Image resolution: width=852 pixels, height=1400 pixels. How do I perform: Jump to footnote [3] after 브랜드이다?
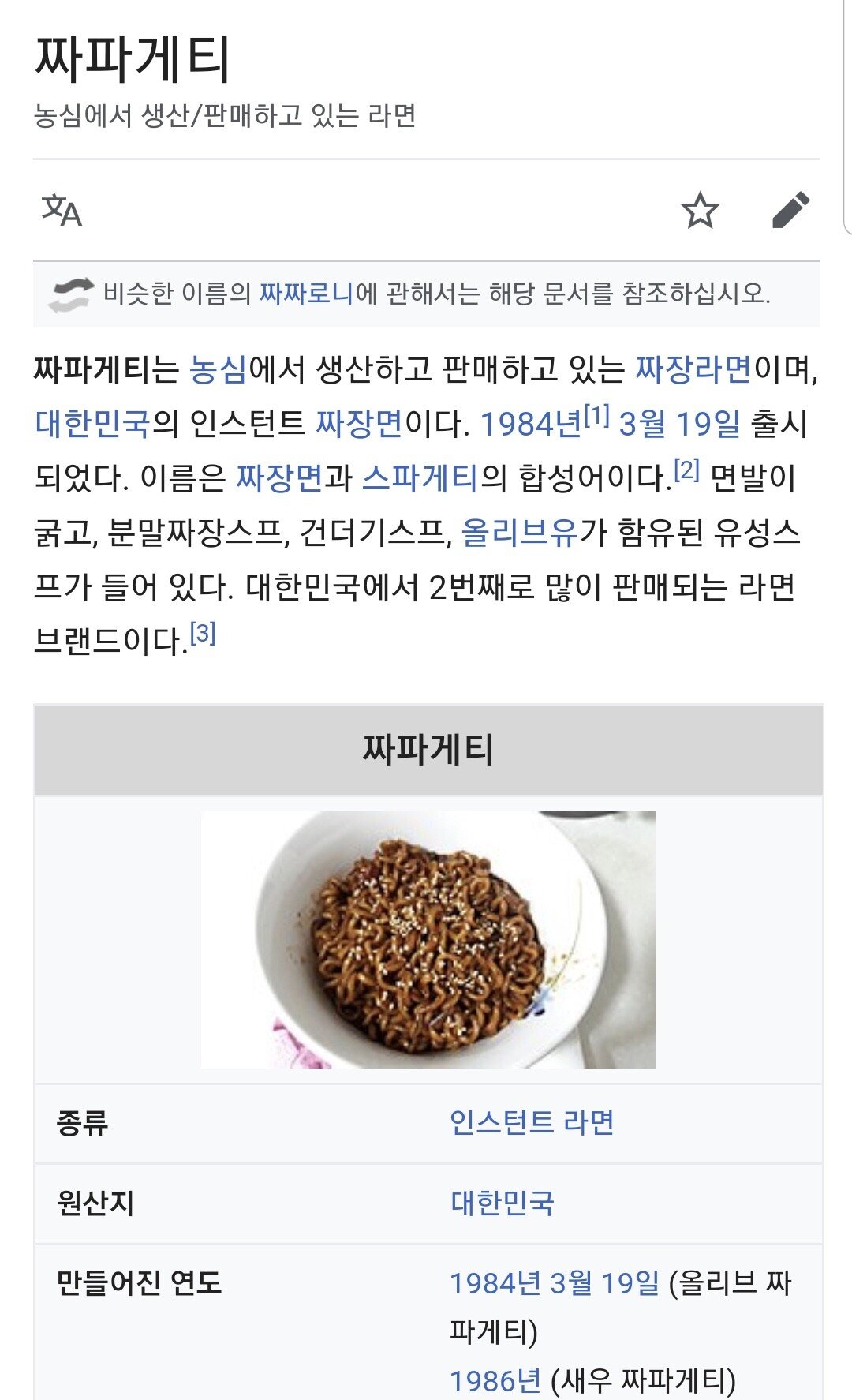203,633
